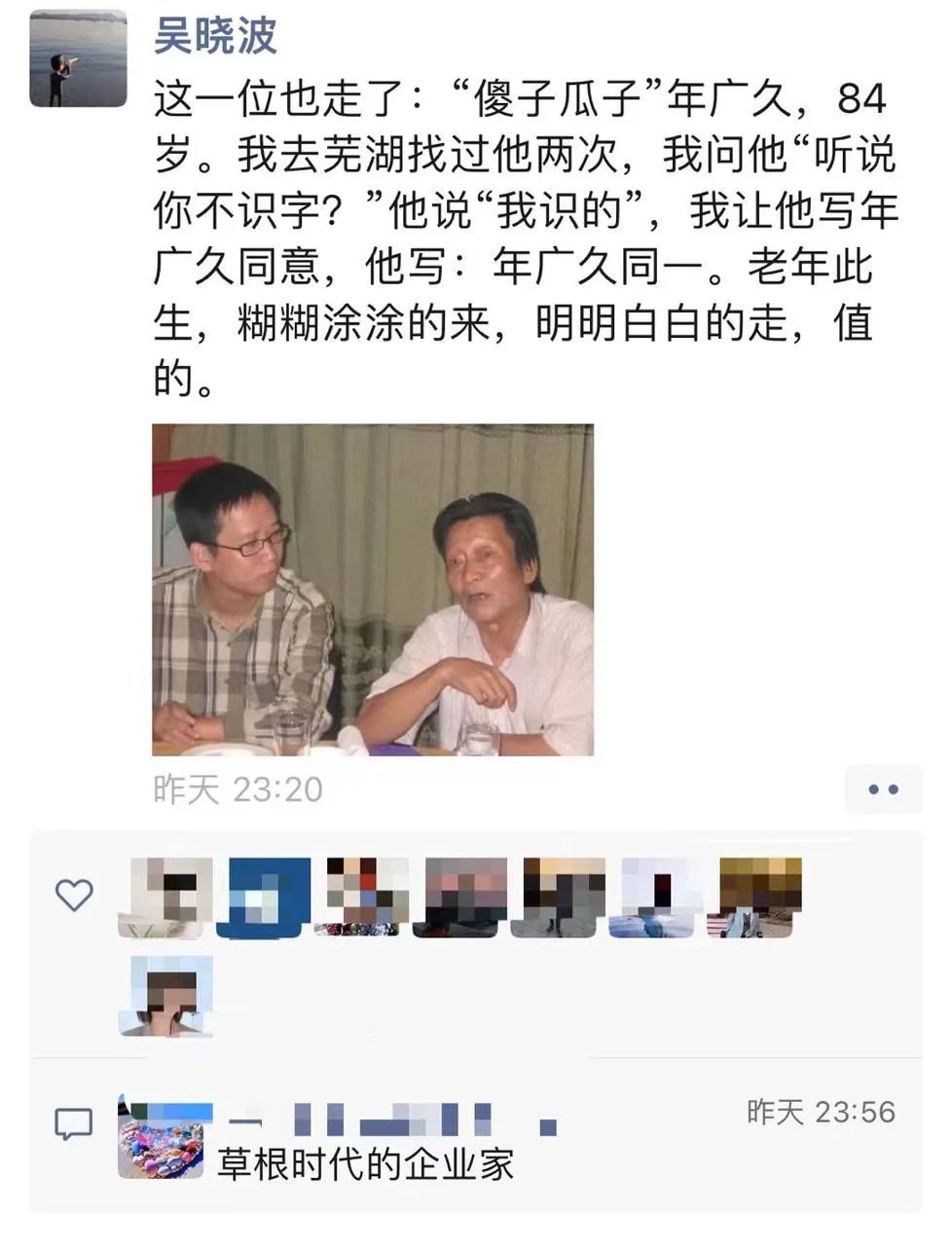Click the heart icon beside the likes row
Viewport: 952px width, 1246px height.
pos(75,896)
